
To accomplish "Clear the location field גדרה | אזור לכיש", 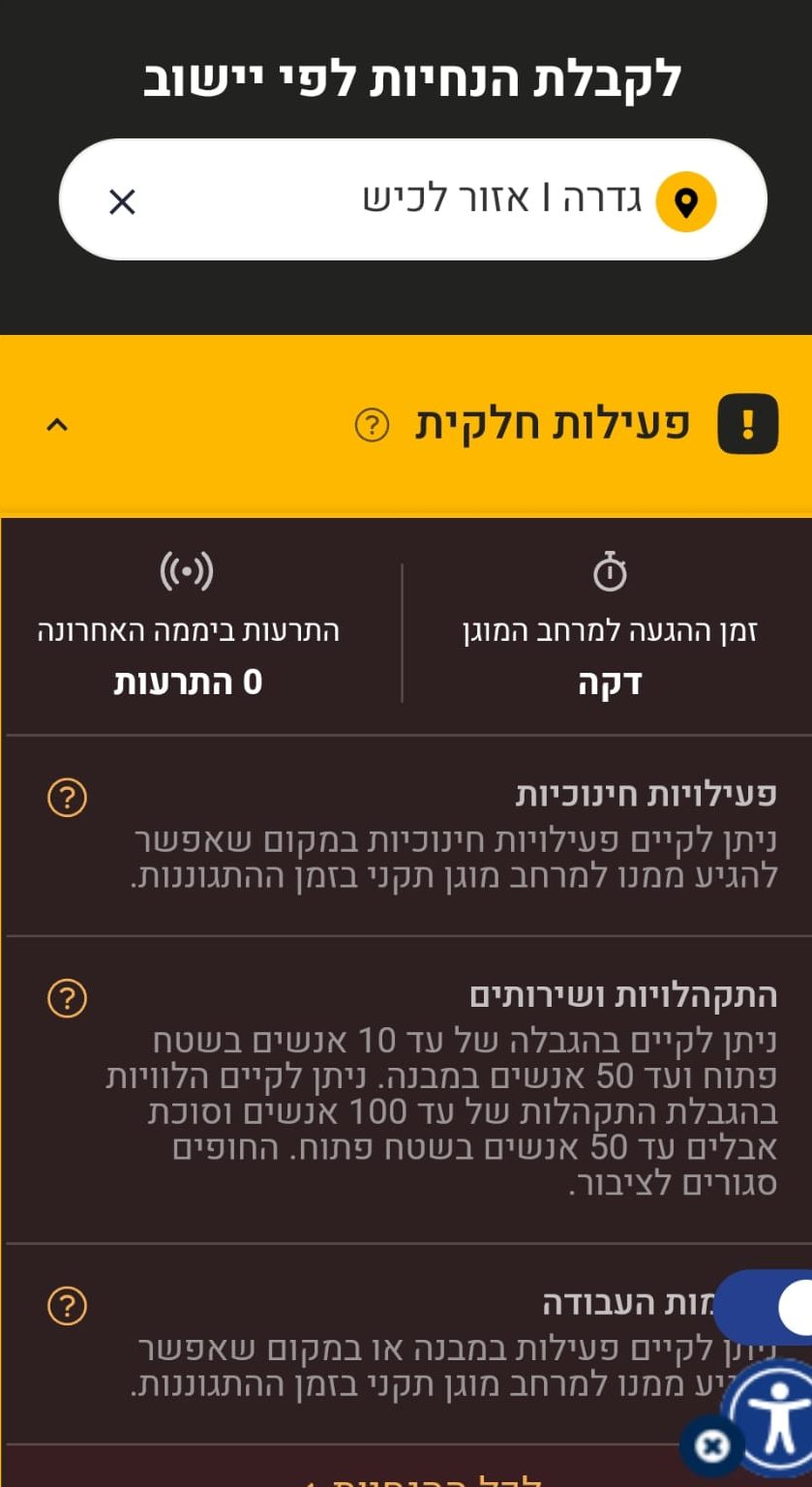I will tap(122, 201).
